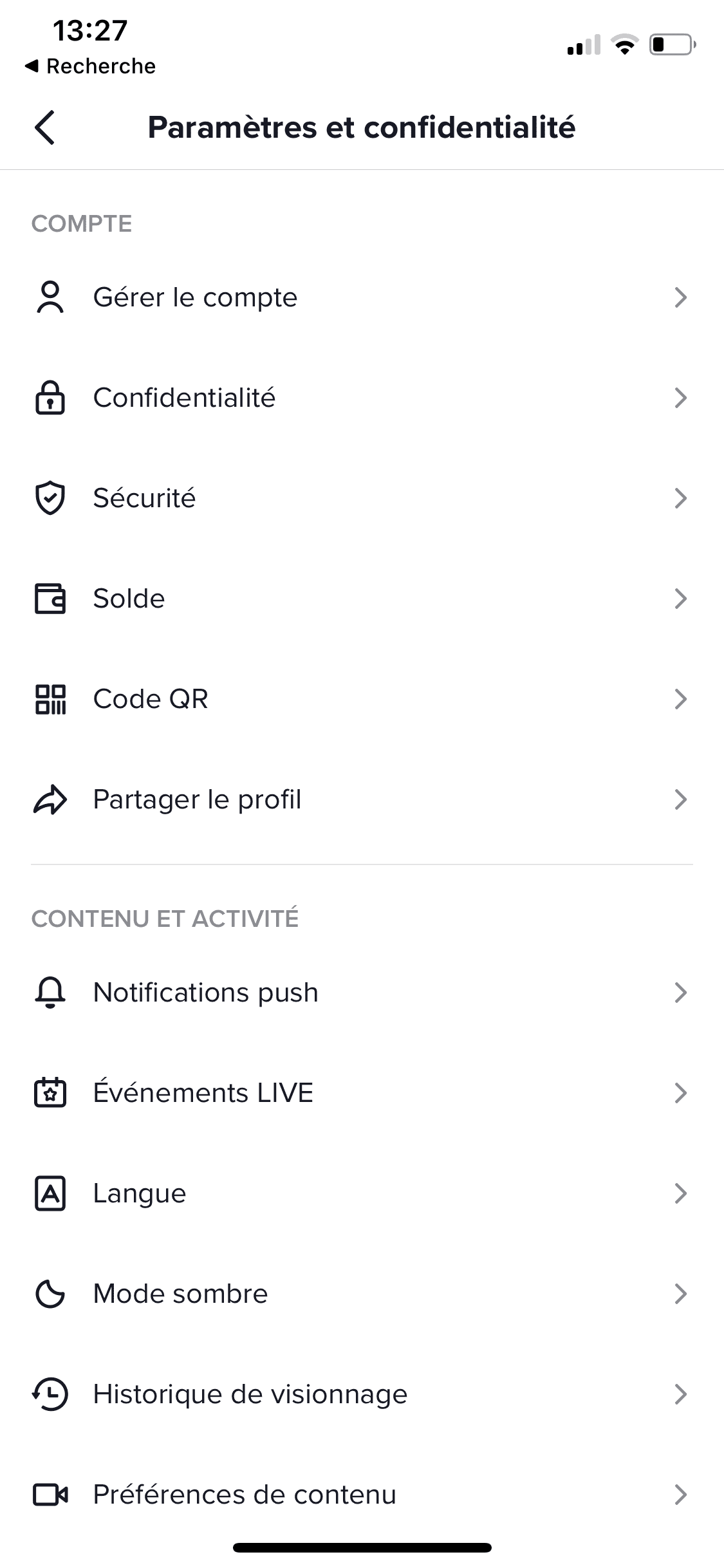724x1568 pixels.
Task: Tap the Wi-Fi status bar icon
Action: point(622,45)
